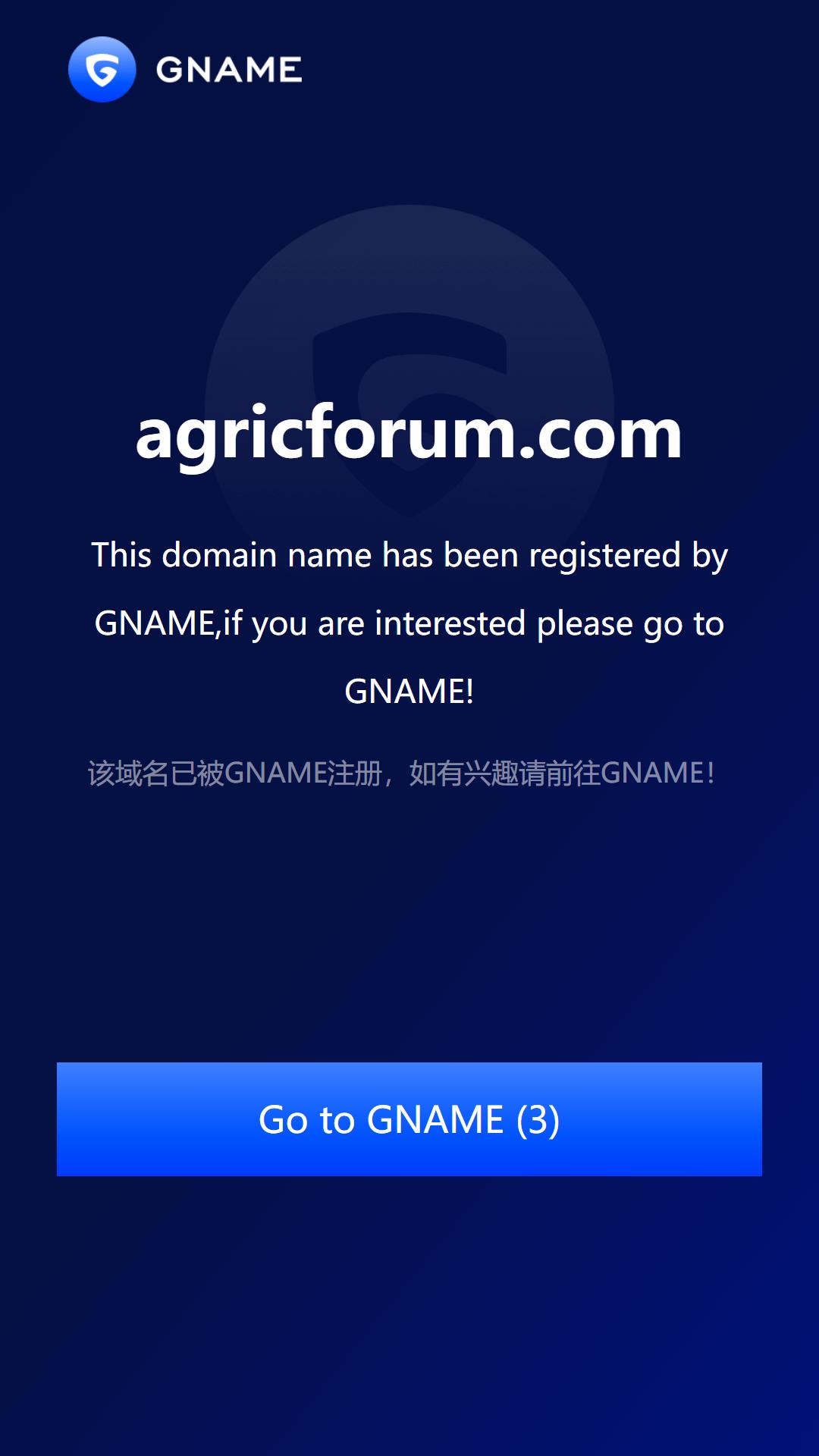Viewport: 819px width, 1456px height.
Task: Tap the Go to GNAME button
Action: [x=409, y=1119]
